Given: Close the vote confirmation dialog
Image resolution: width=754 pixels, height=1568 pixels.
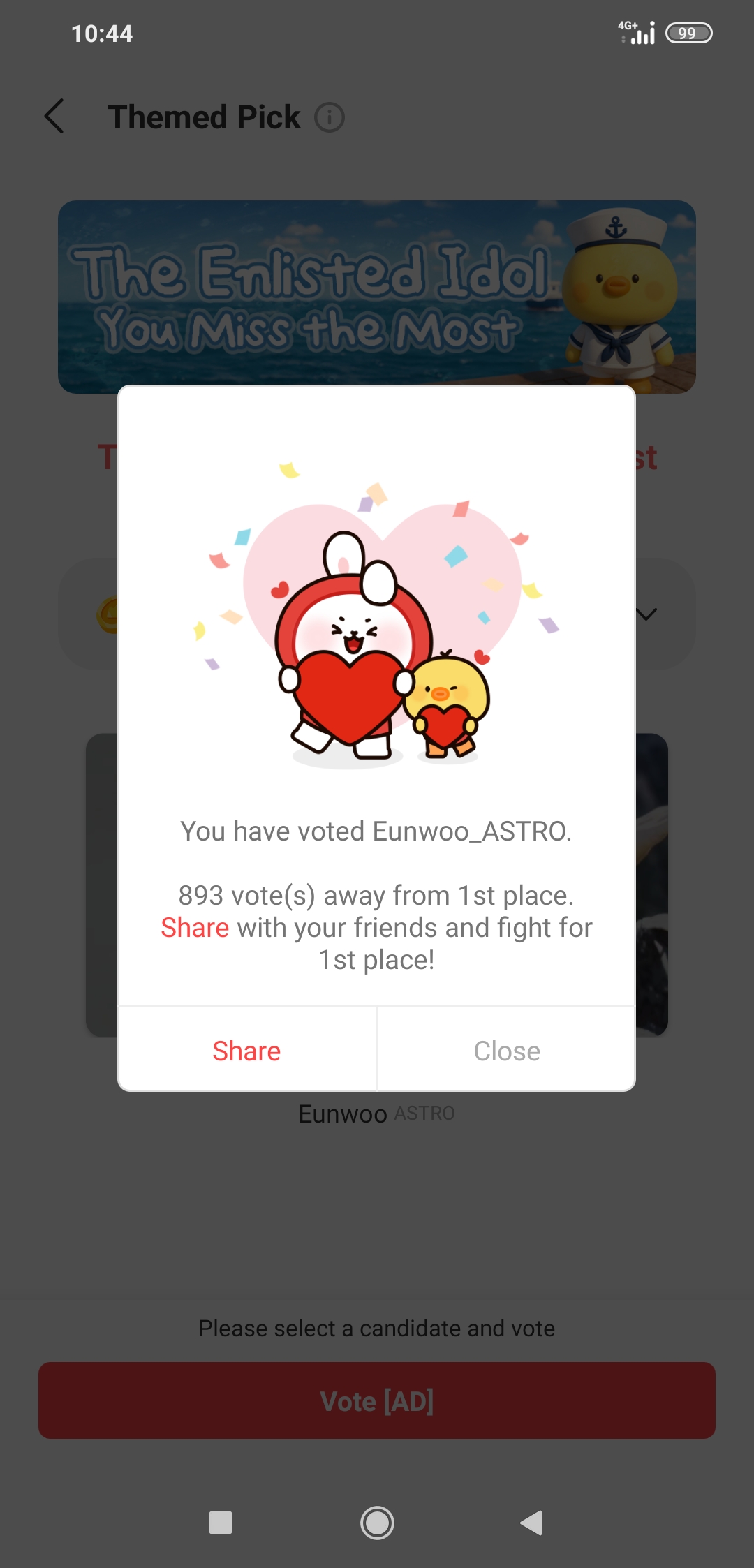Looking at the screenshot, I should pos(507,1051).
